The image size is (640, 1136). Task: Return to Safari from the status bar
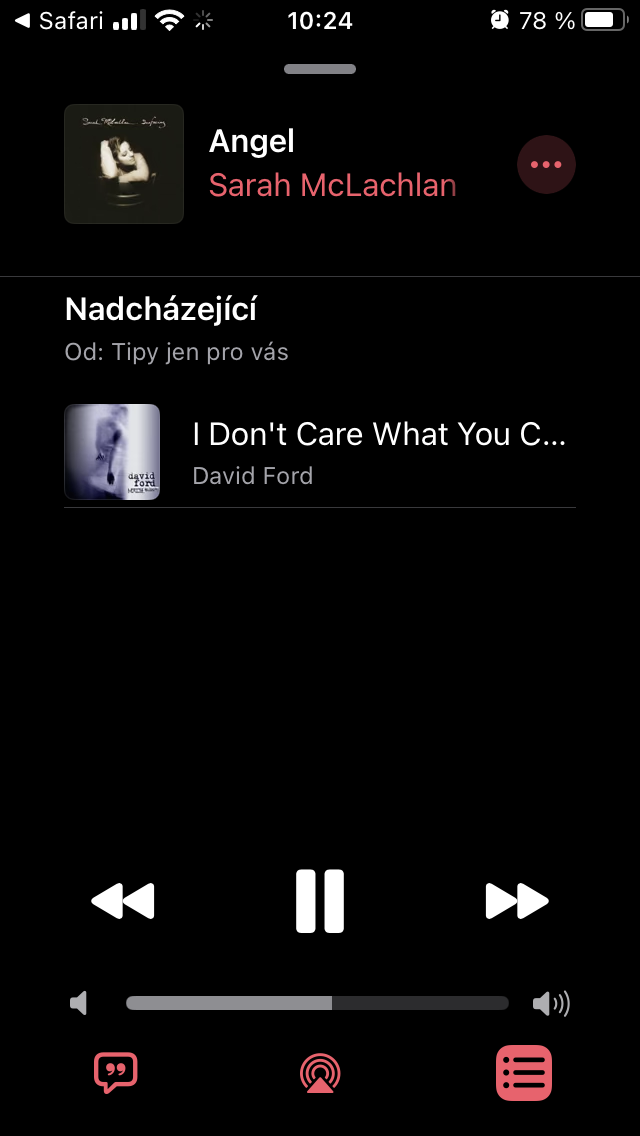point(62,20)
